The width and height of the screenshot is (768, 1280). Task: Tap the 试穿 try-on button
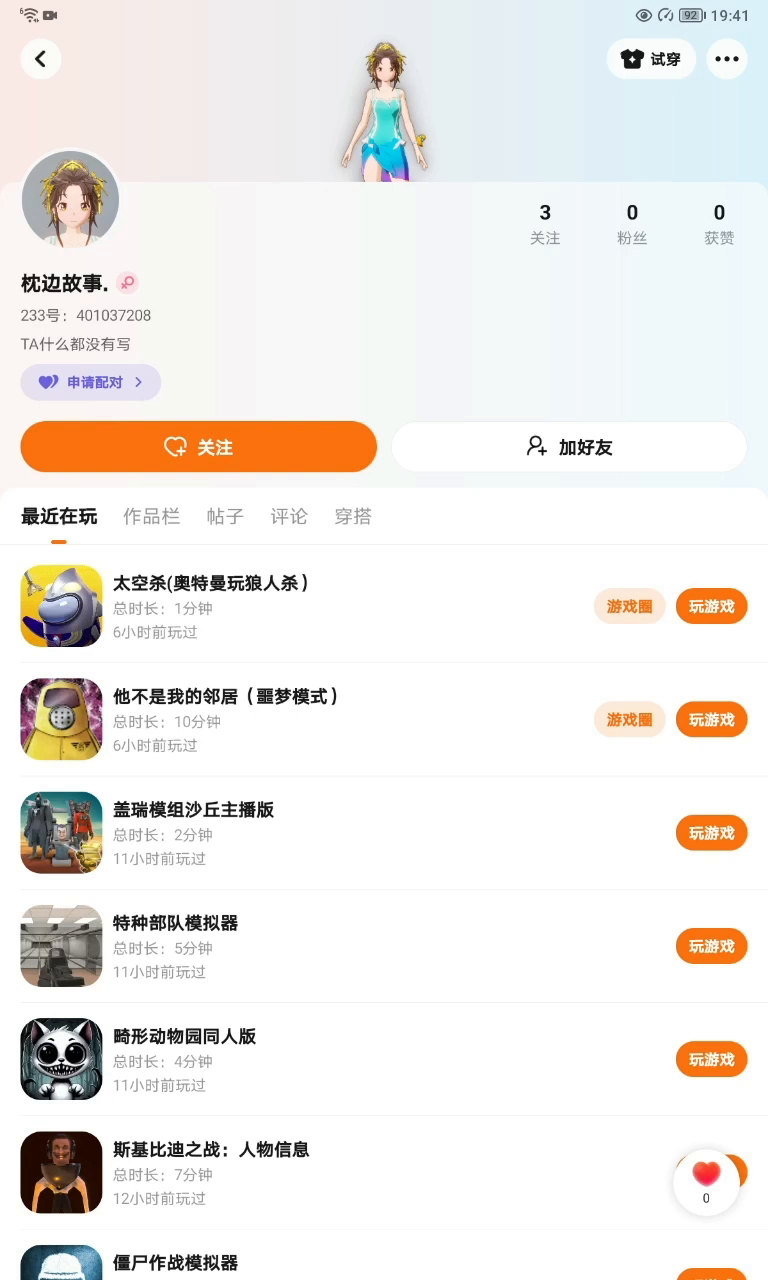pos(651,59)
